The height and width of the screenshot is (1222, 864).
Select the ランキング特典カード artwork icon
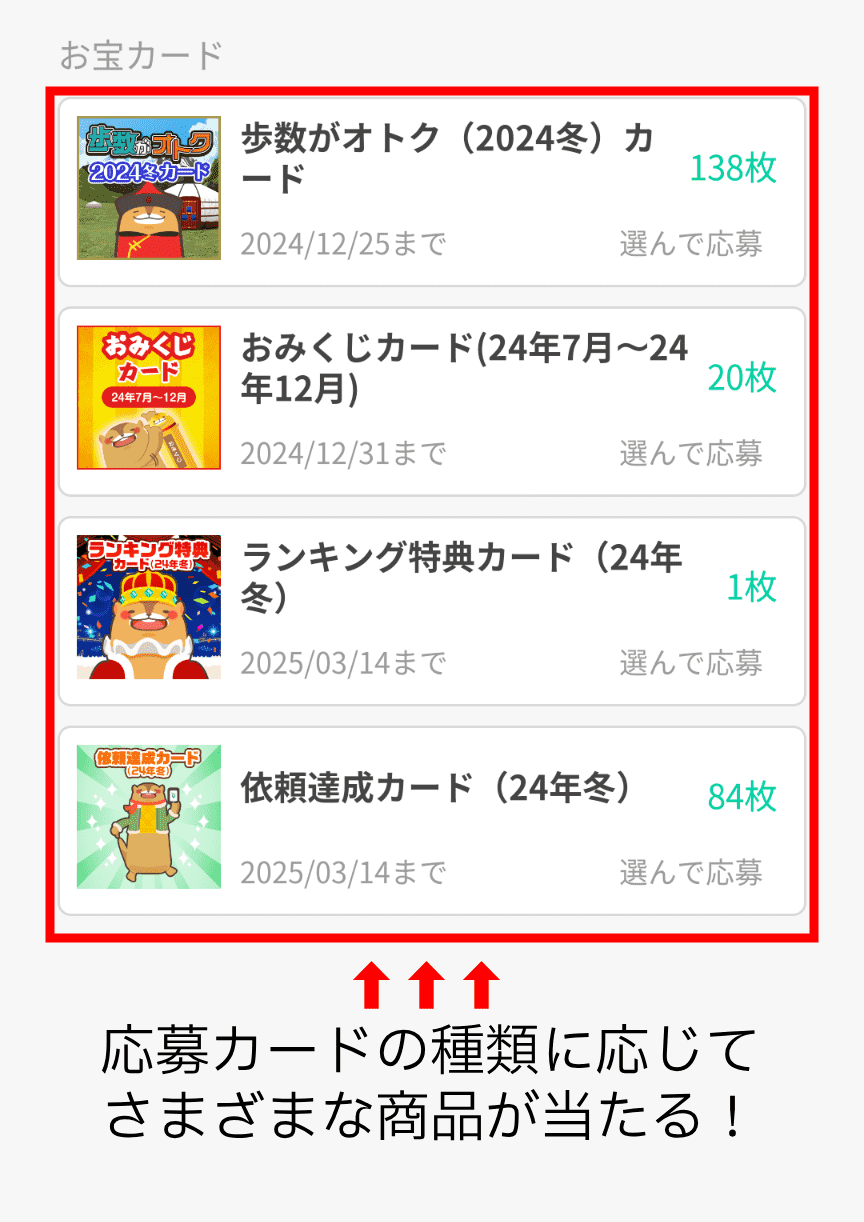pyautogui.click(x=148, y=605)
